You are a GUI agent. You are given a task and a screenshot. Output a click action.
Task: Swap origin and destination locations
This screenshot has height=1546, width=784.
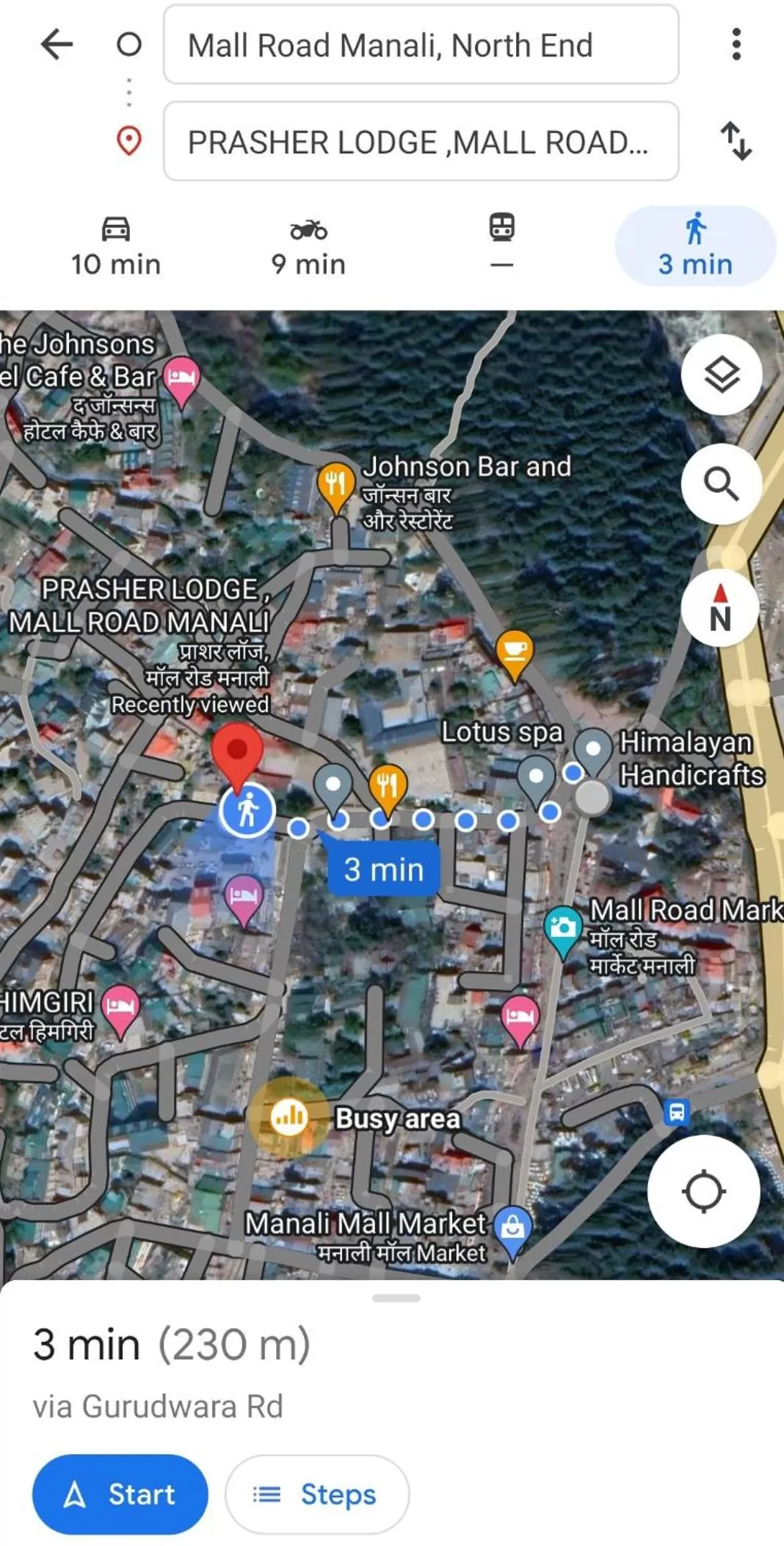point(737,142)
